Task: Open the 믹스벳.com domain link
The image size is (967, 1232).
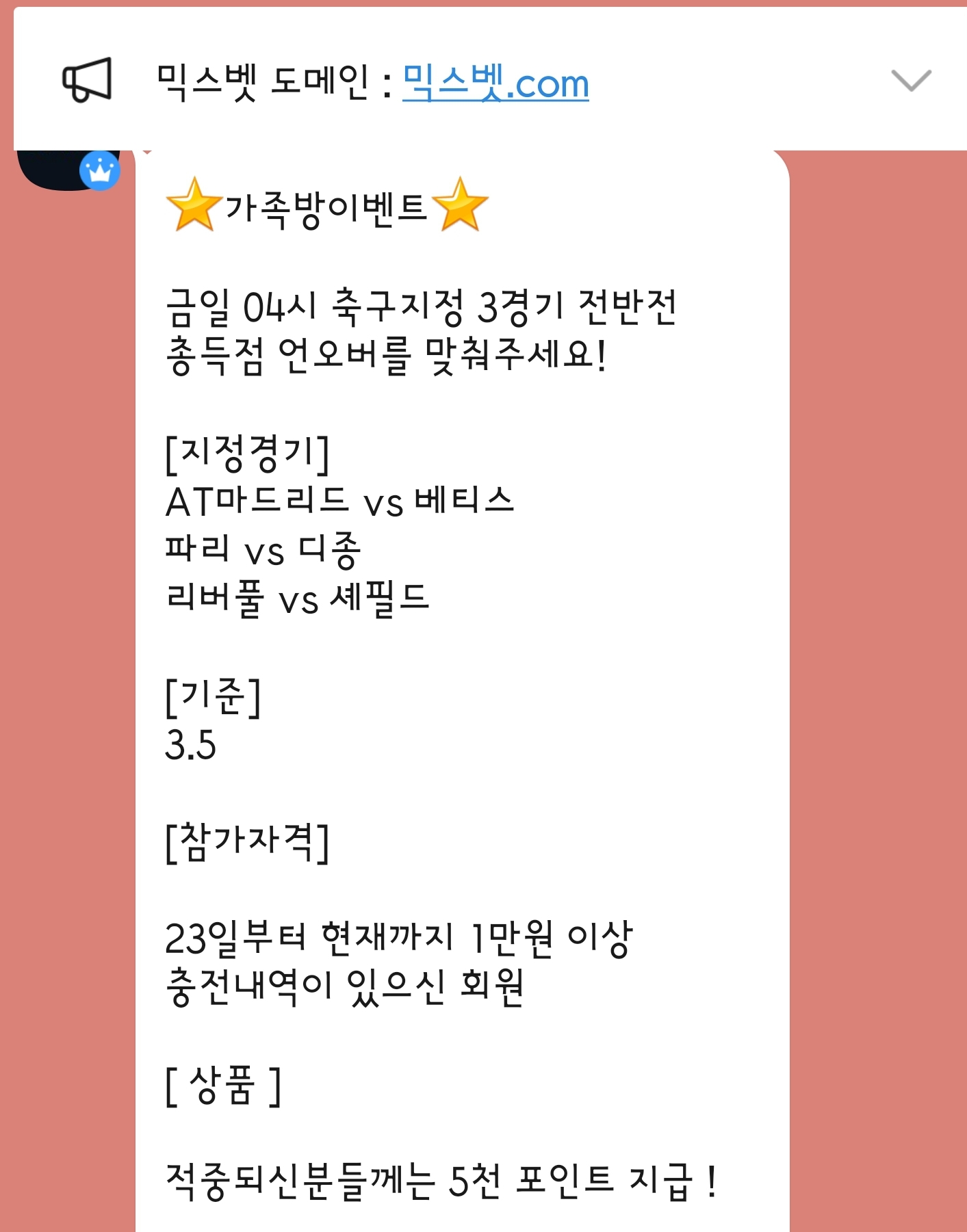Action: (495, 83)
